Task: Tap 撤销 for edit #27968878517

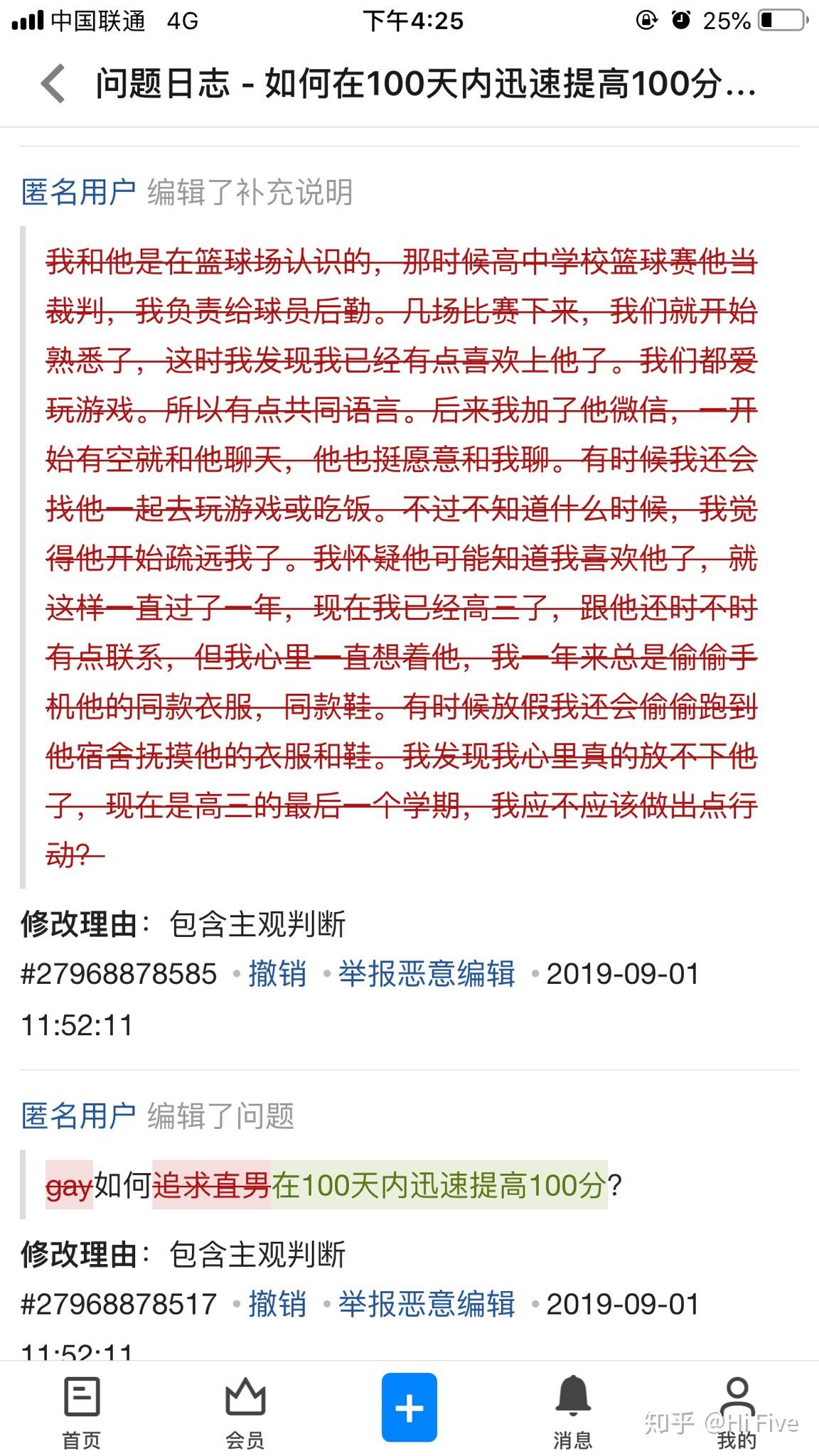Action: pos(277,1304)
